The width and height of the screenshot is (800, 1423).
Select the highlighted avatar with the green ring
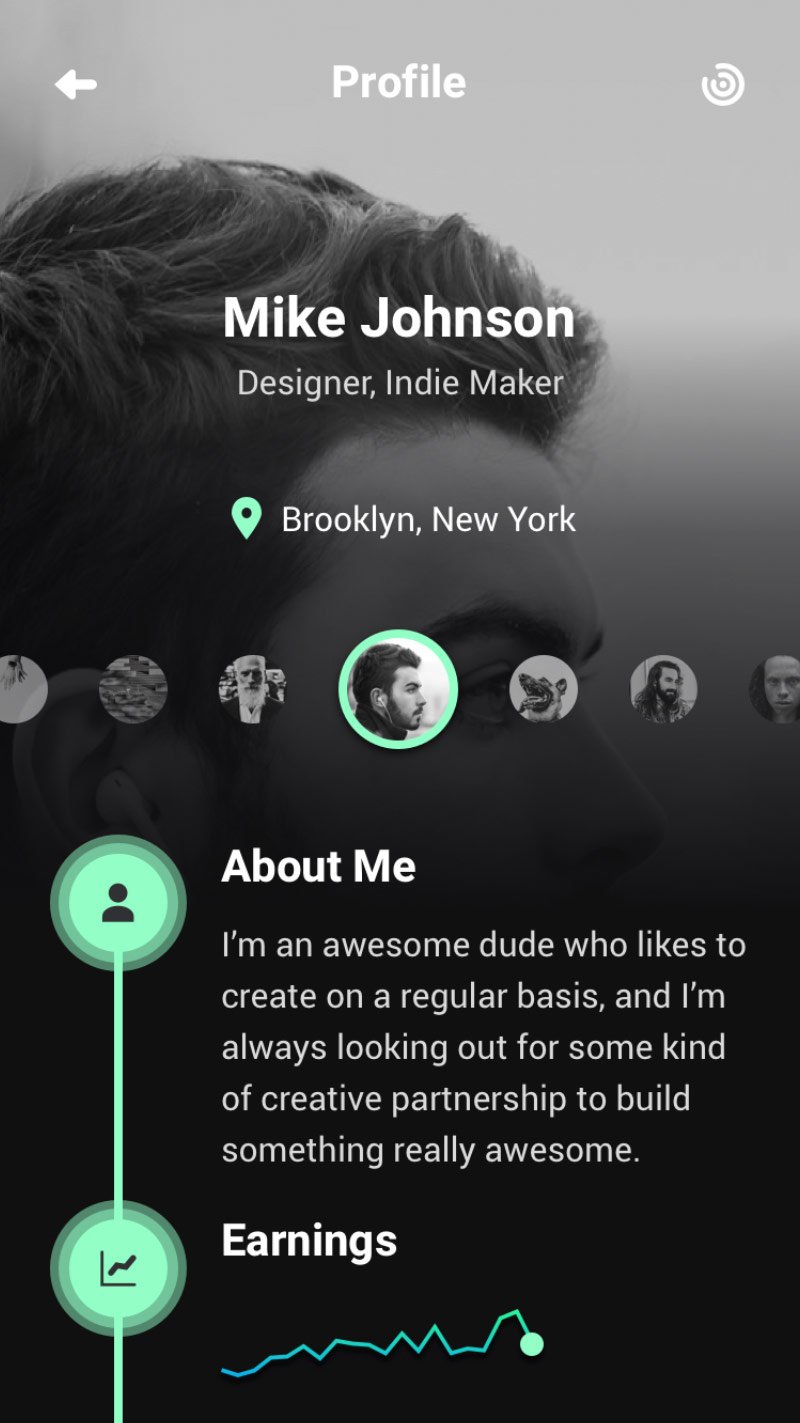click(x=398, y=689)
